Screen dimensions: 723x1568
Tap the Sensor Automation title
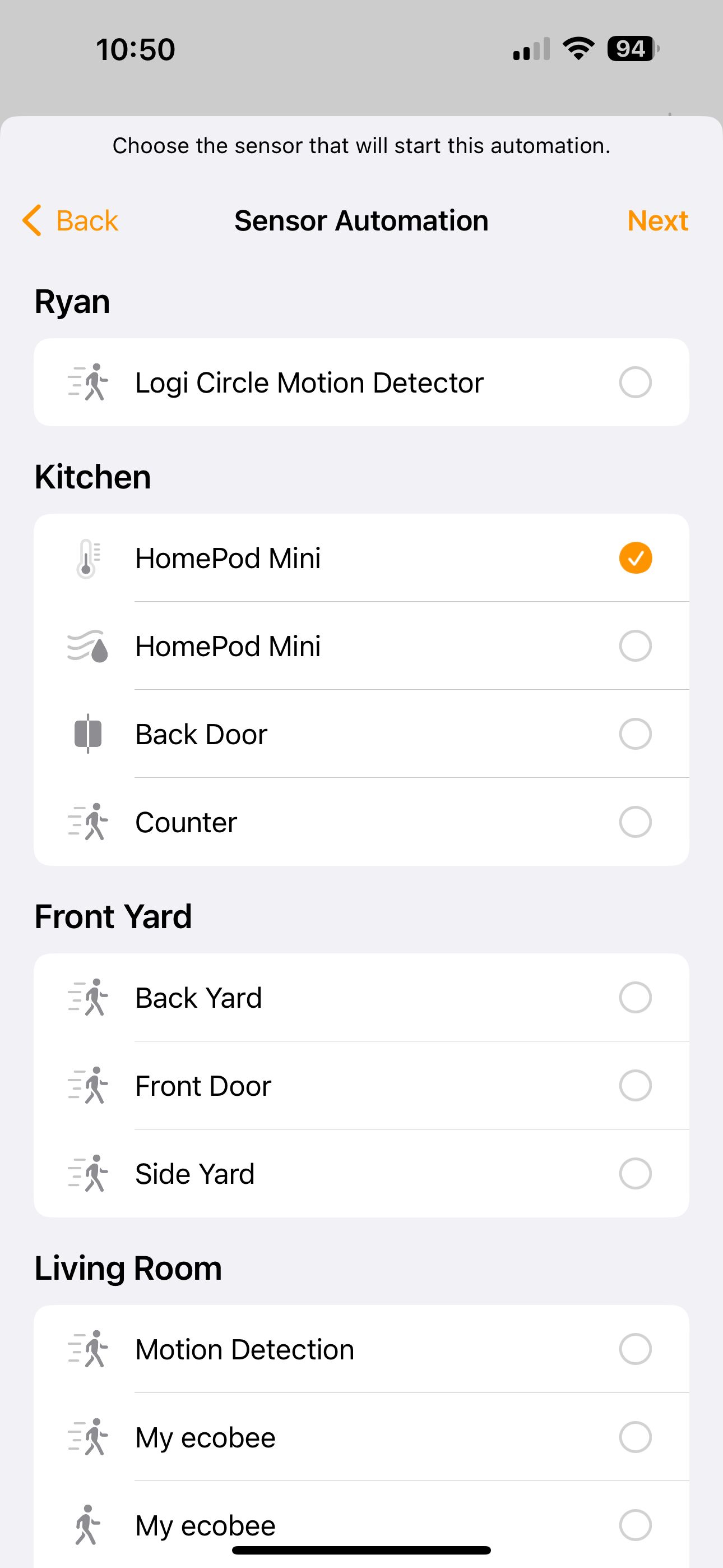coord(361,220)
